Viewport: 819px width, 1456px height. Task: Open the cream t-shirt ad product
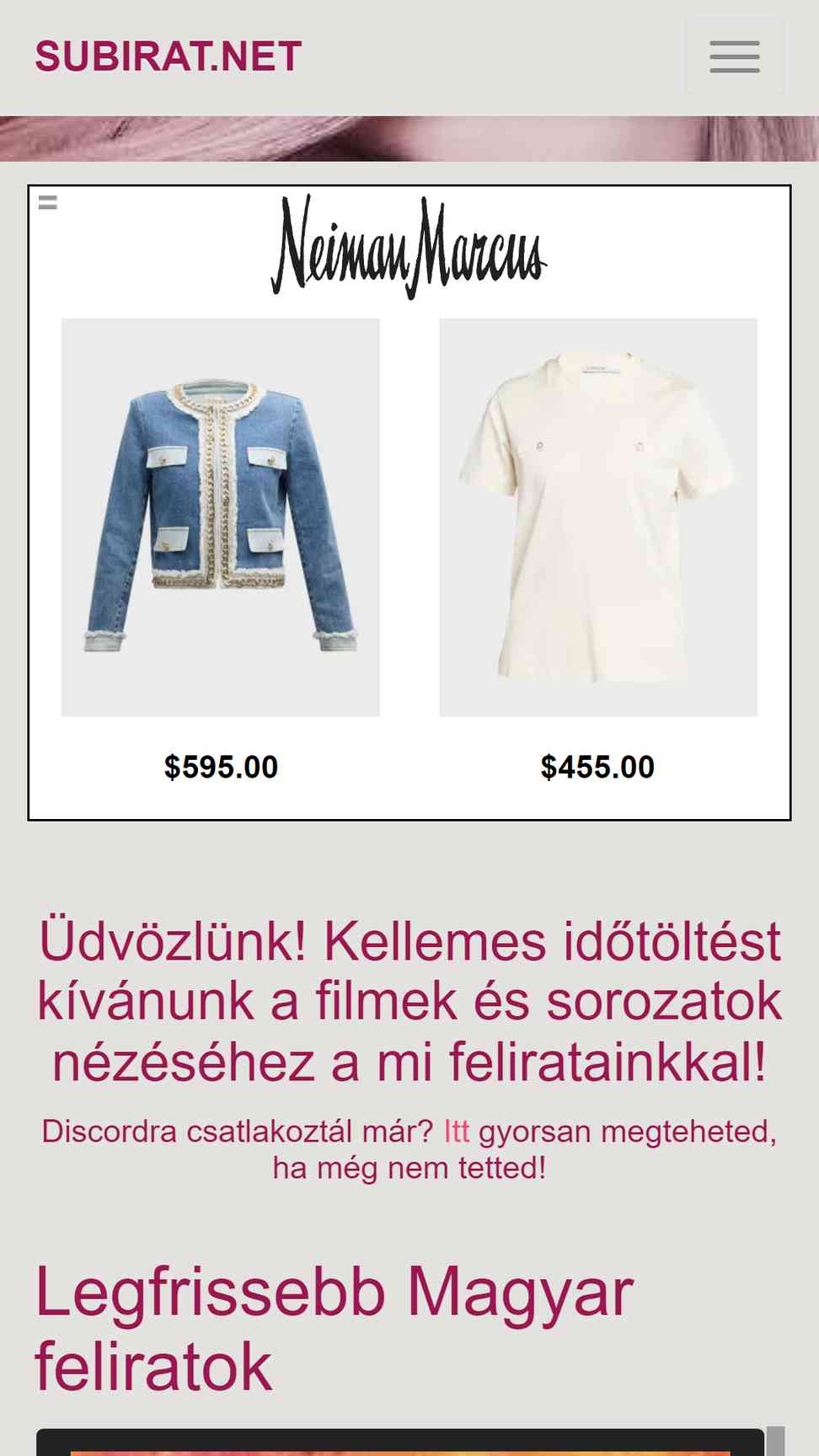pyautogui.click(x=598, y=517)
